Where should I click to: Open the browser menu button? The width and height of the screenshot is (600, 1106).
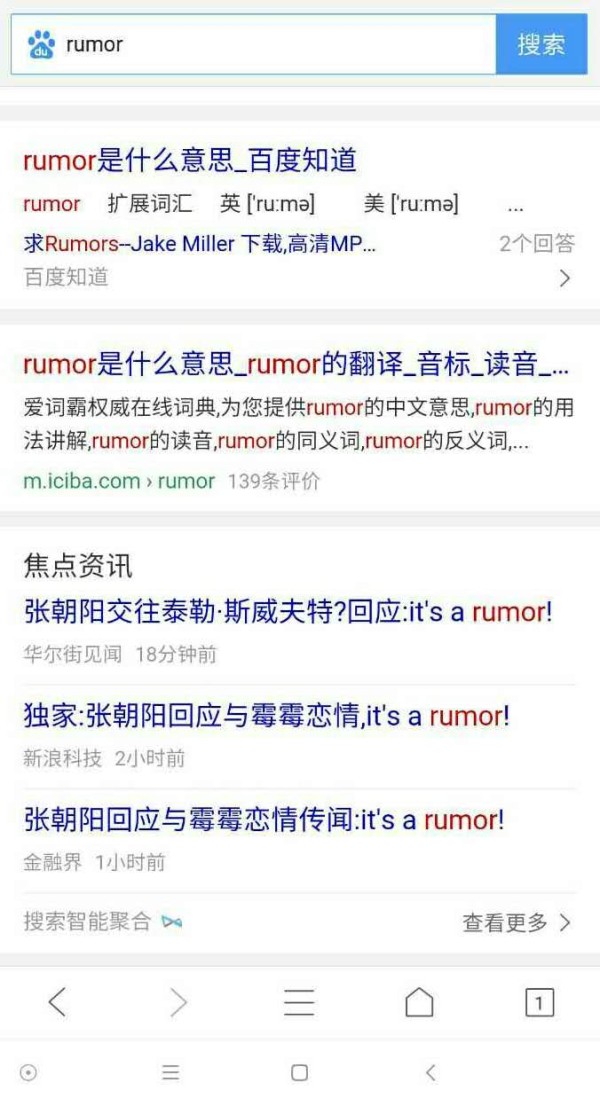click(299, 1002)
